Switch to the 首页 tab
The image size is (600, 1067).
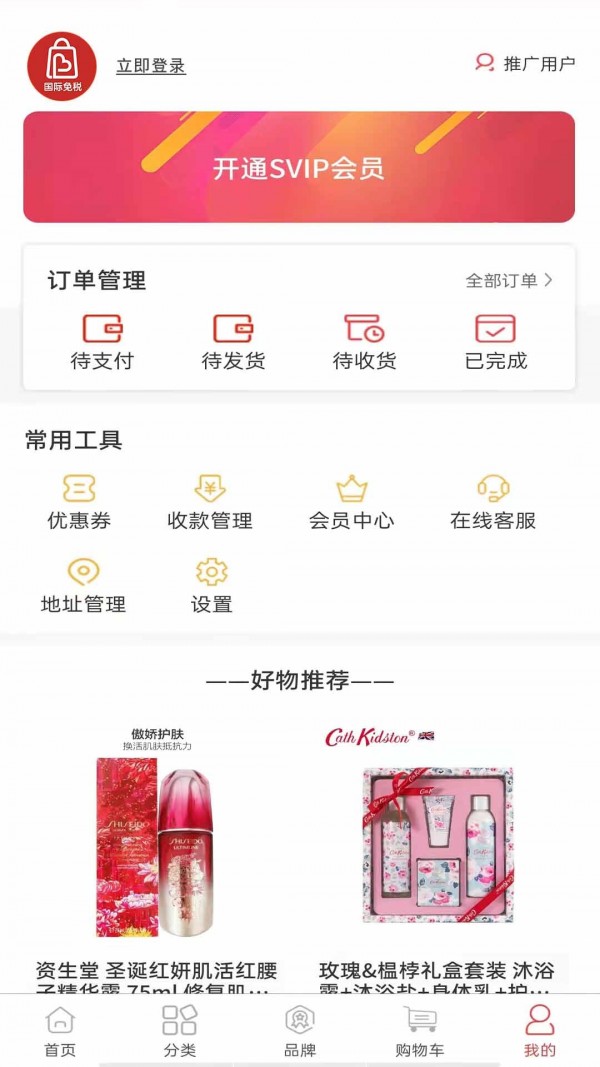click(60, 1031)
